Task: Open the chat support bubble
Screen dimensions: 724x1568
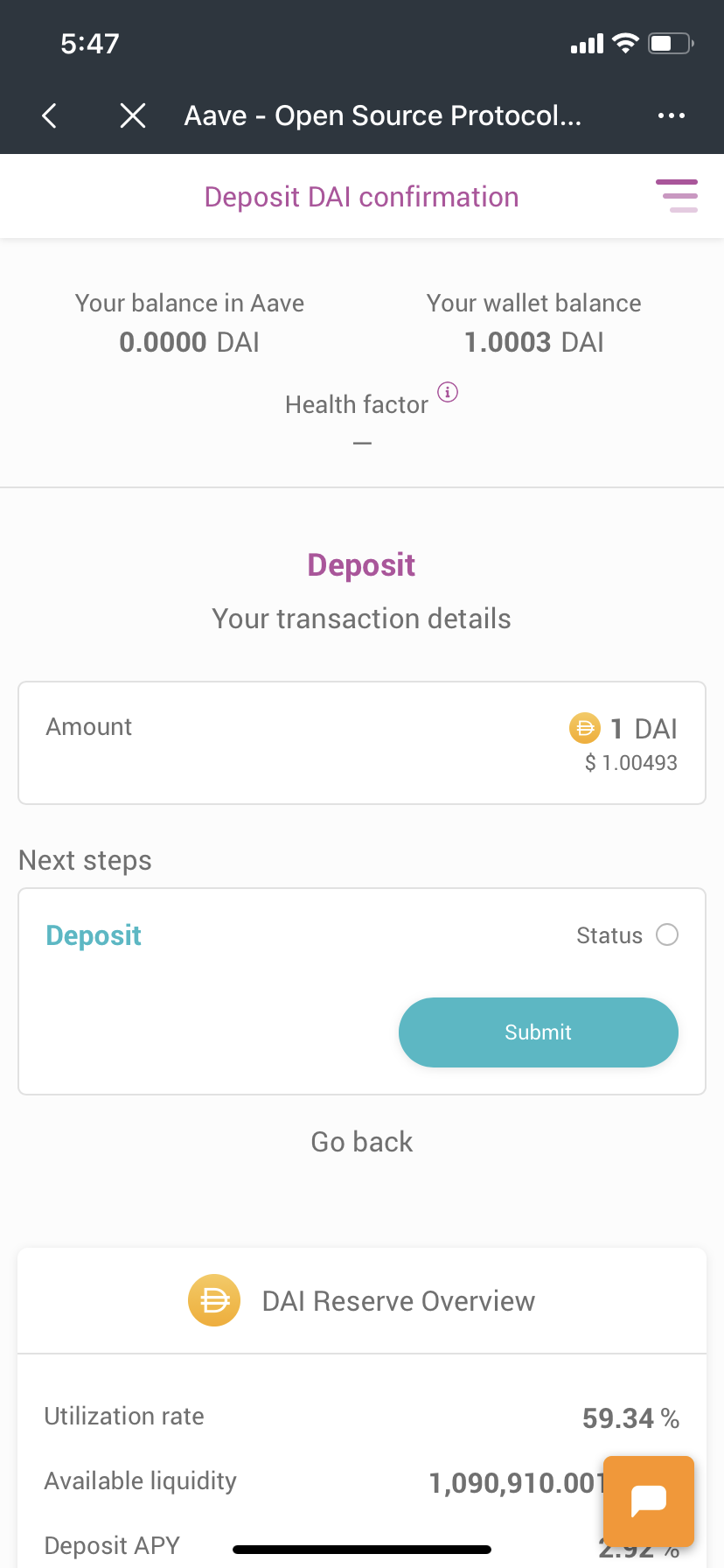Action: (648, 1501)
